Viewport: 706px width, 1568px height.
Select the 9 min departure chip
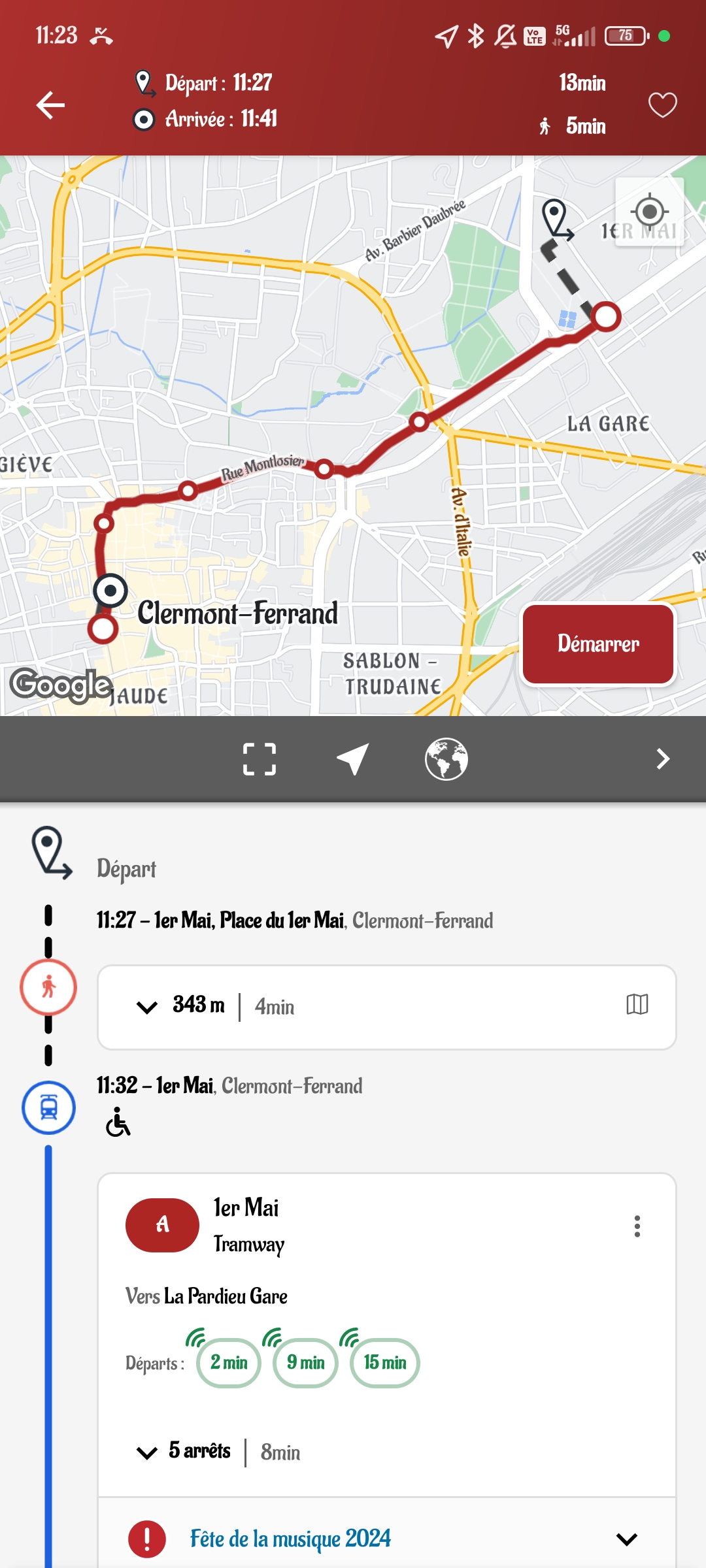[305, 1363]
